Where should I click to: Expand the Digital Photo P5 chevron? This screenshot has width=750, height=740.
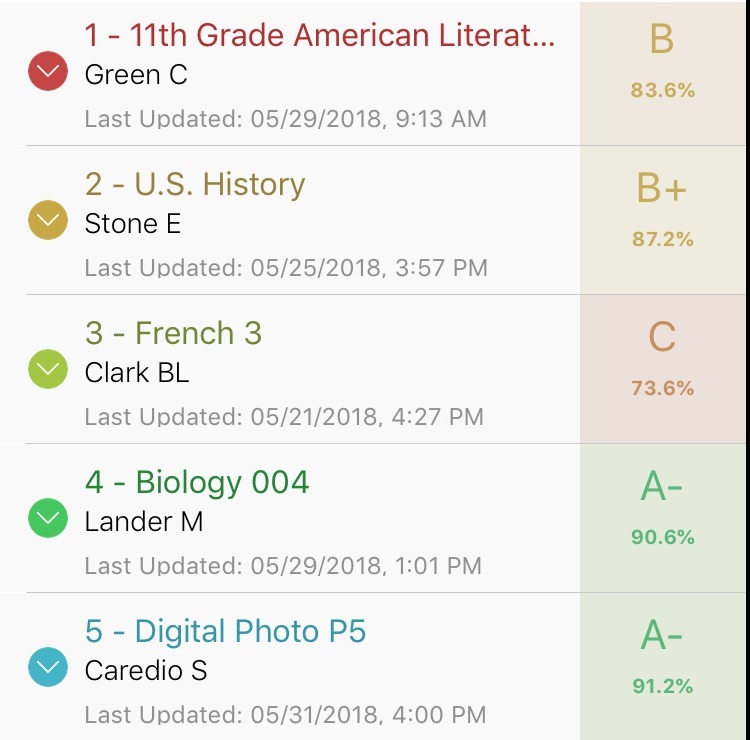click(48, 668)
